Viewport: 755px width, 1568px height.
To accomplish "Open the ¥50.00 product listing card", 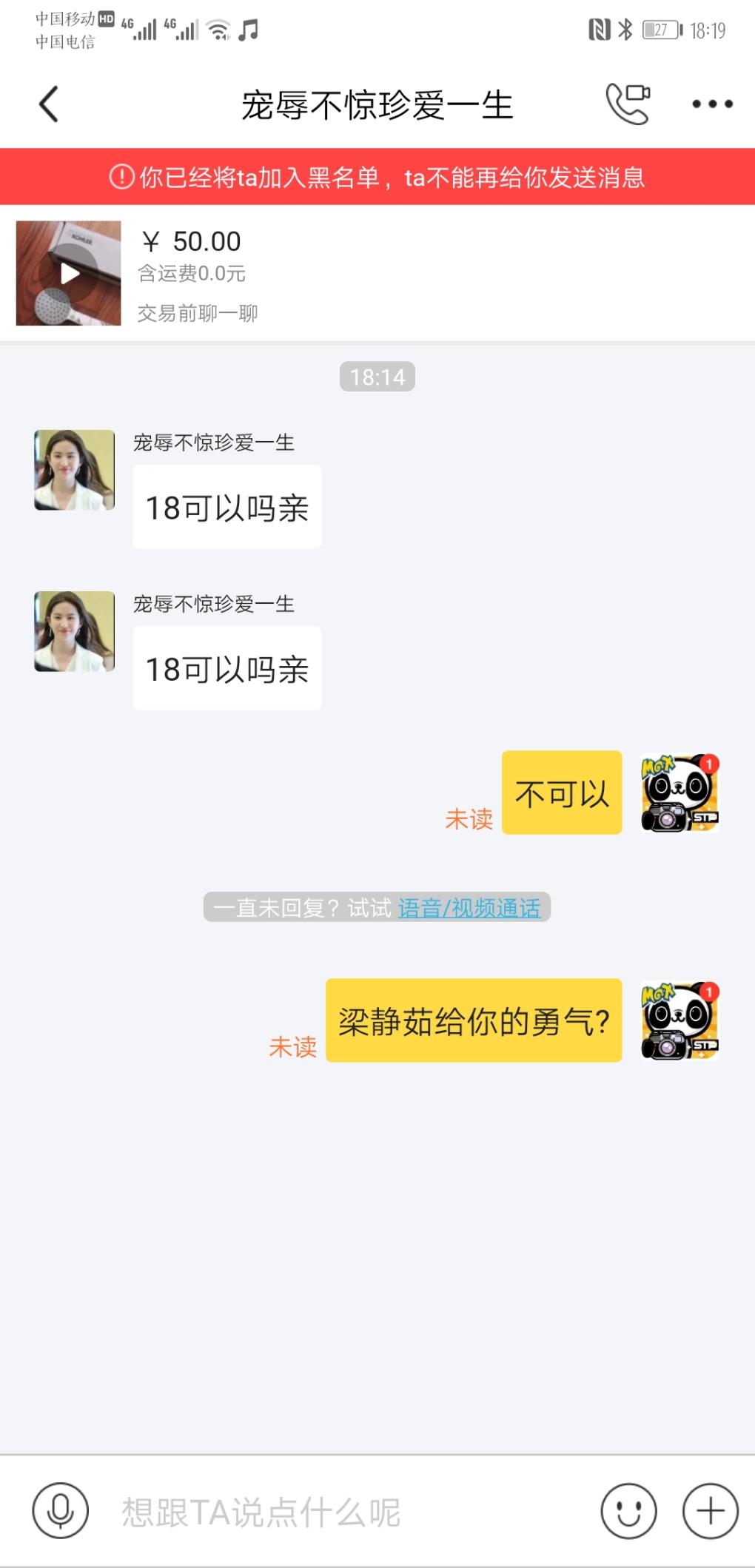I will pyautogui.click(x=377, y=273).
